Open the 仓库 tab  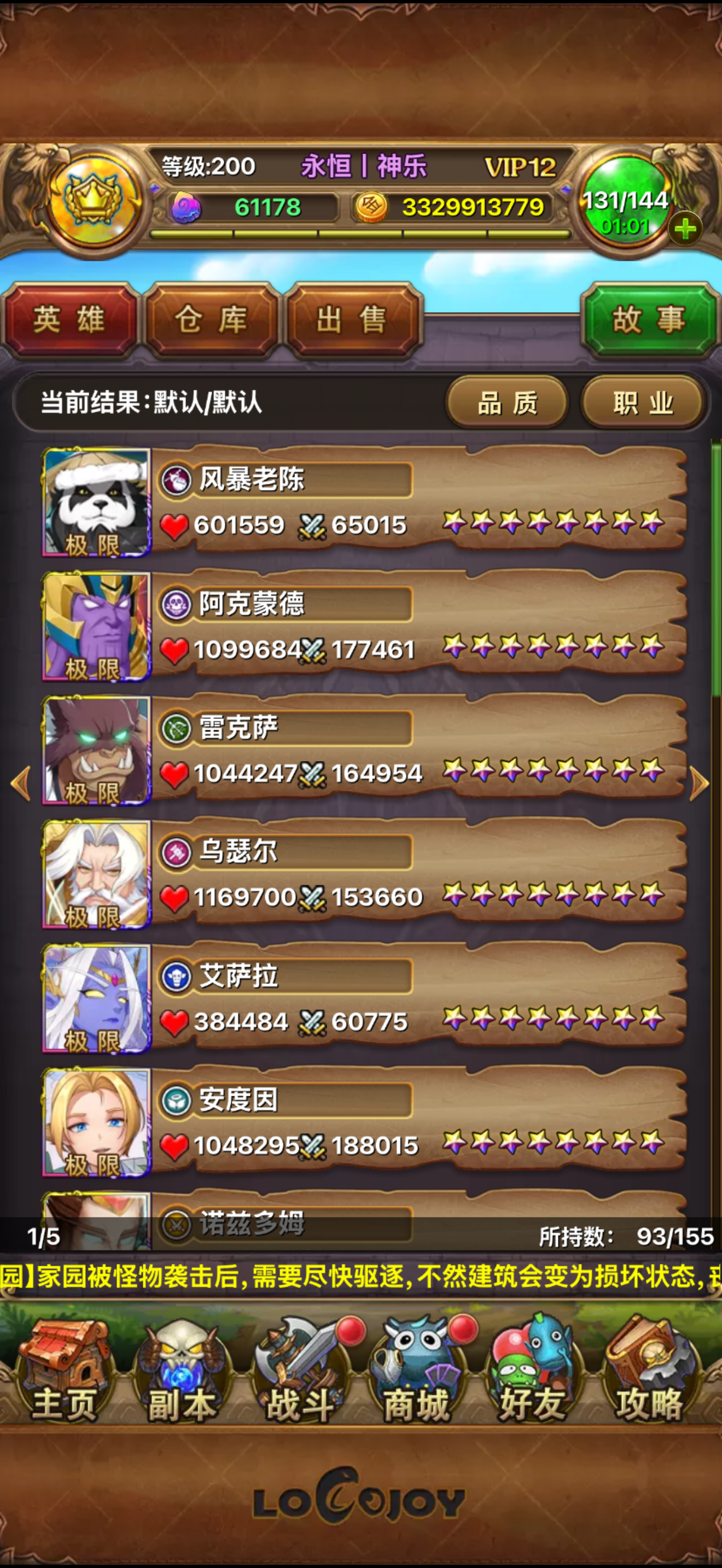[211, 320]
